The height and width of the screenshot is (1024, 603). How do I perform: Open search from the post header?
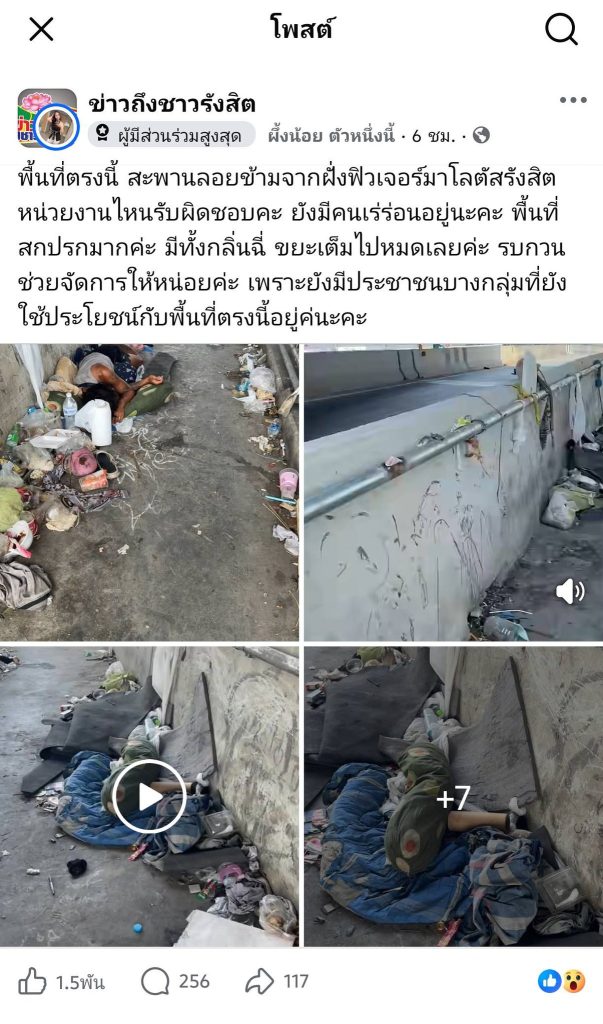(561, 29)
